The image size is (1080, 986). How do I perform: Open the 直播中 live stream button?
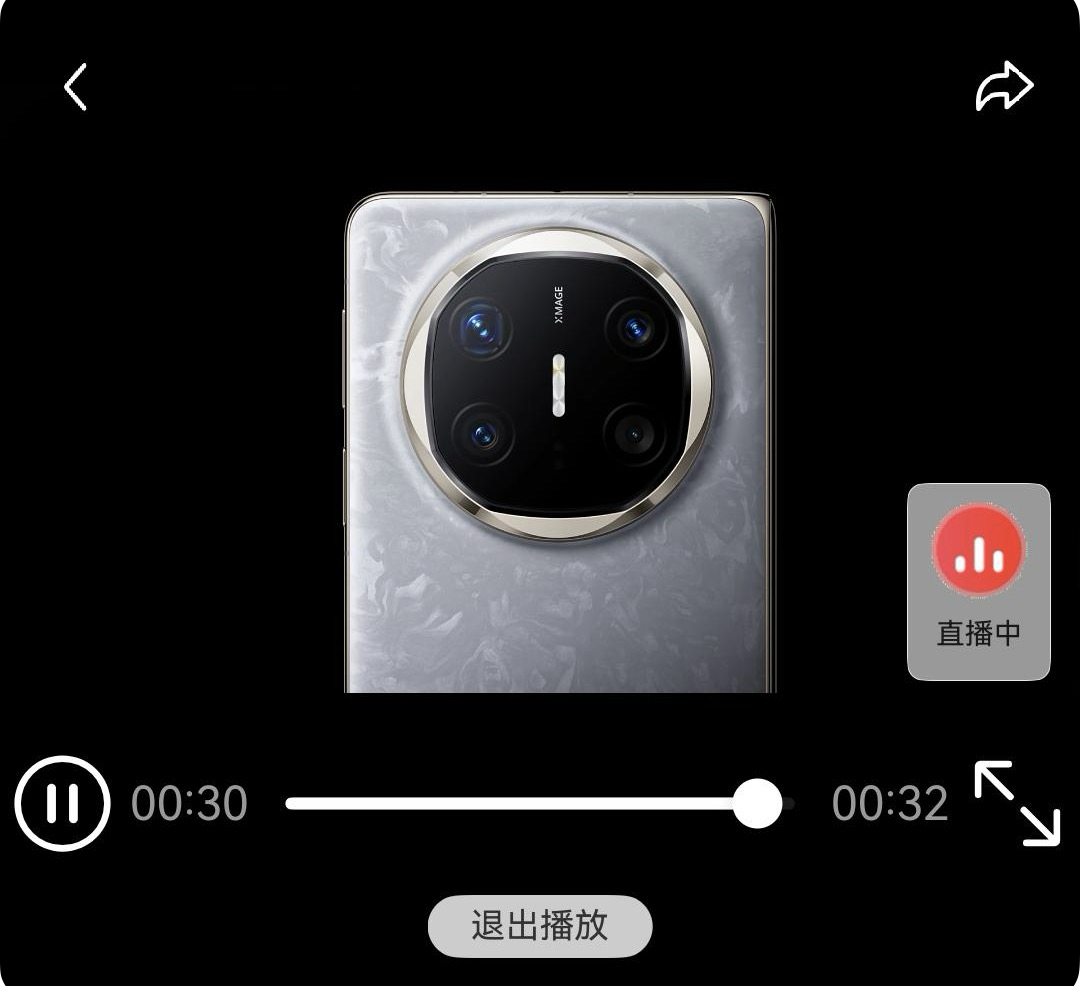[x=978, y=581]
